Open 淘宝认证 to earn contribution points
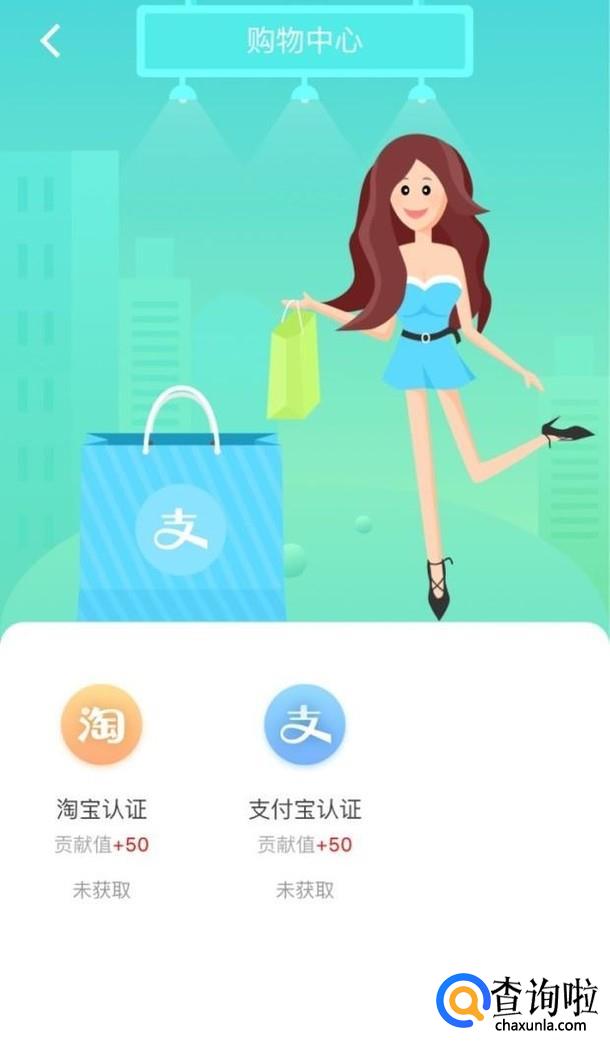 tap(101, 726)
